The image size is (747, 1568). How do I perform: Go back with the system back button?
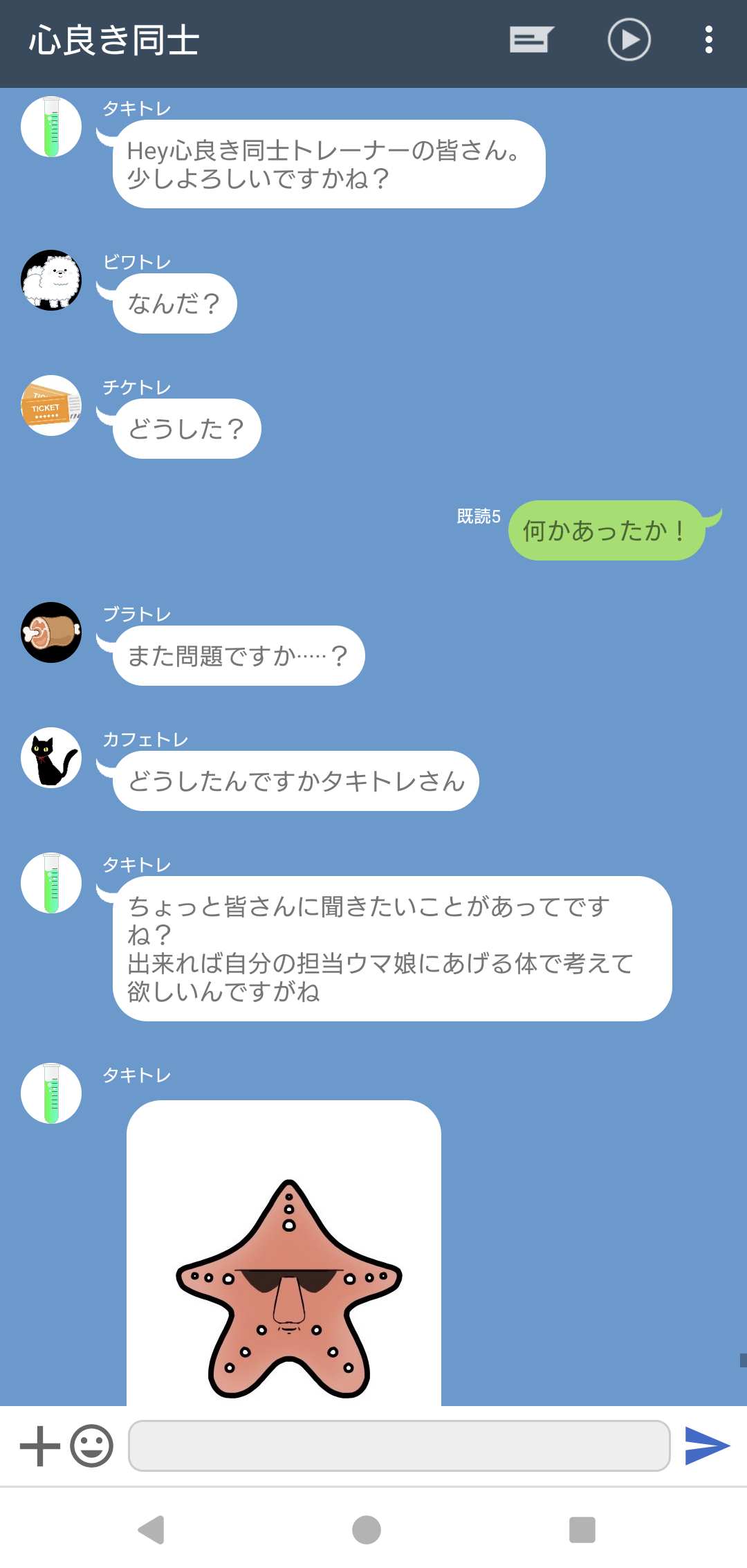tap(151, 1529)
